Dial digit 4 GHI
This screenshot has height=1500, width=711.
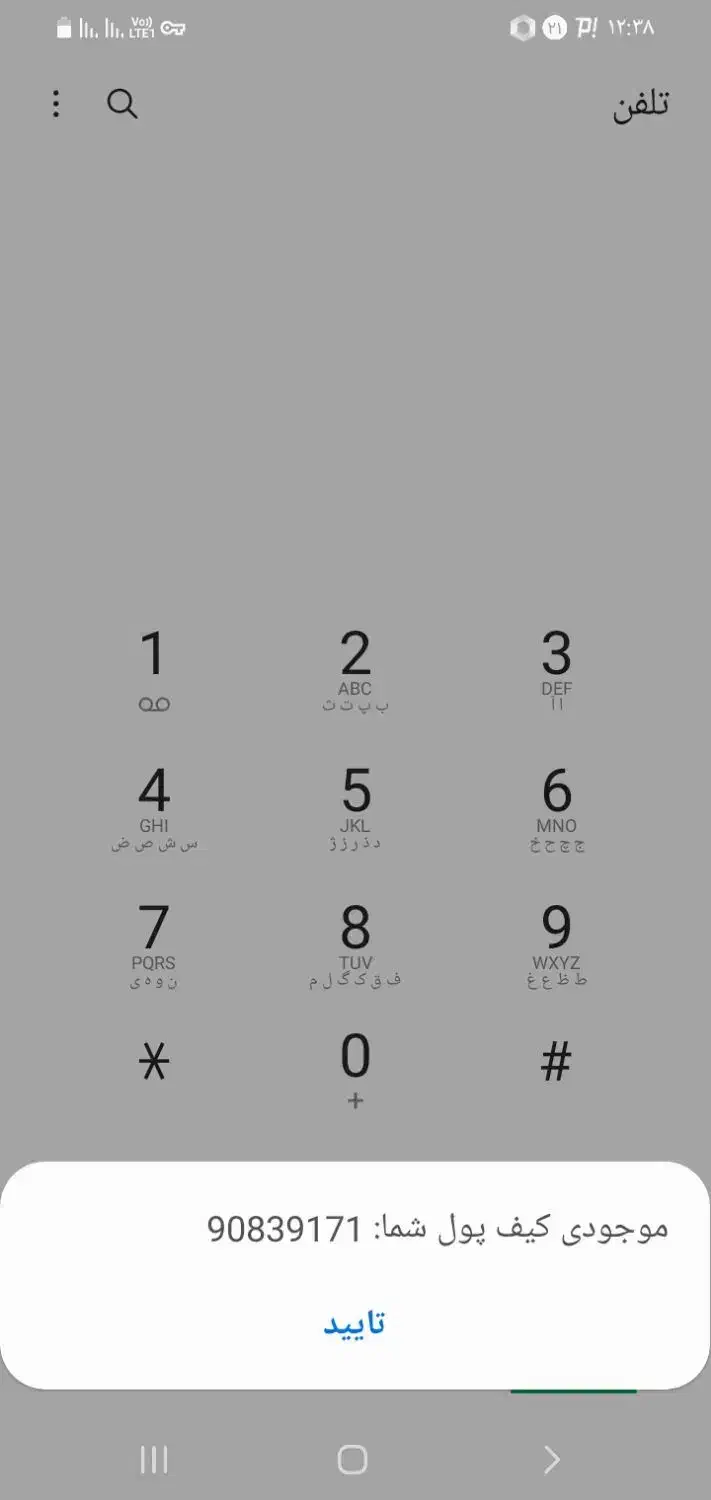tap(154, 809)
